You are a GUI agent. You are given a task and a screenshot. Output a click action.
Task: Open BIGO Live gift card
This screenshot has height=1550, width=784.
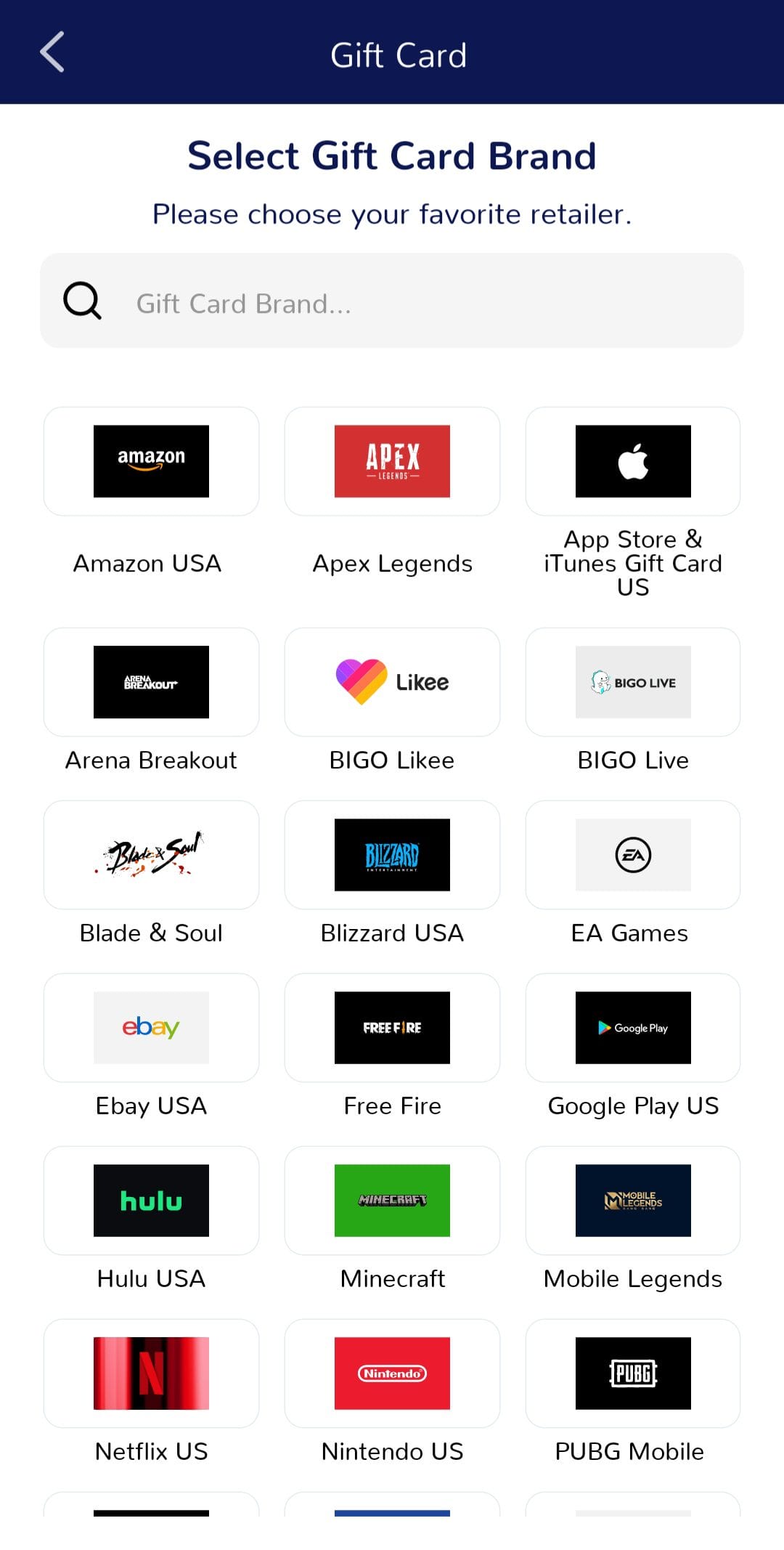633,683
